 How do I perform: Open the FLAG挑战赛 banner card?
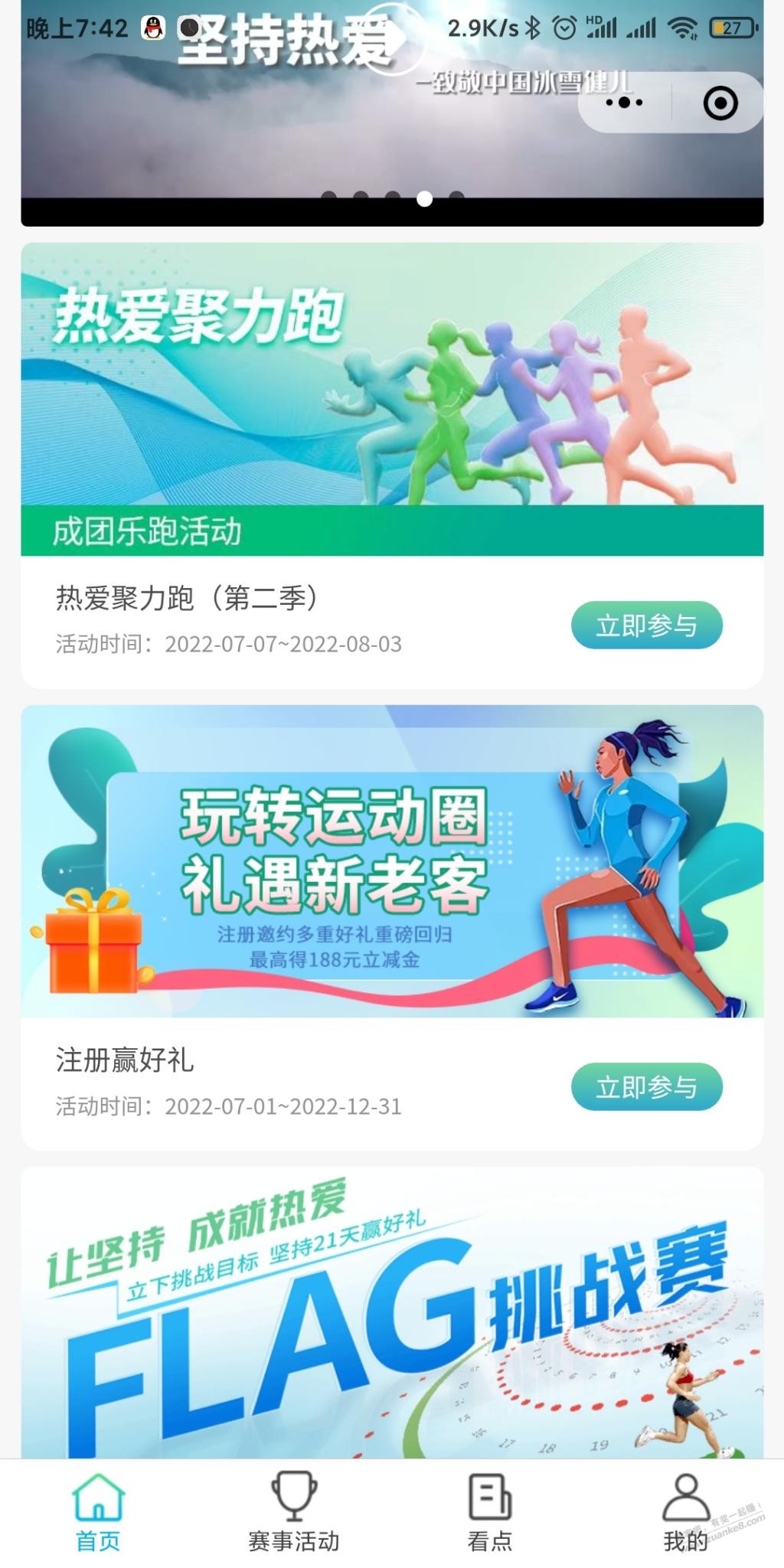coord(392,1313)
